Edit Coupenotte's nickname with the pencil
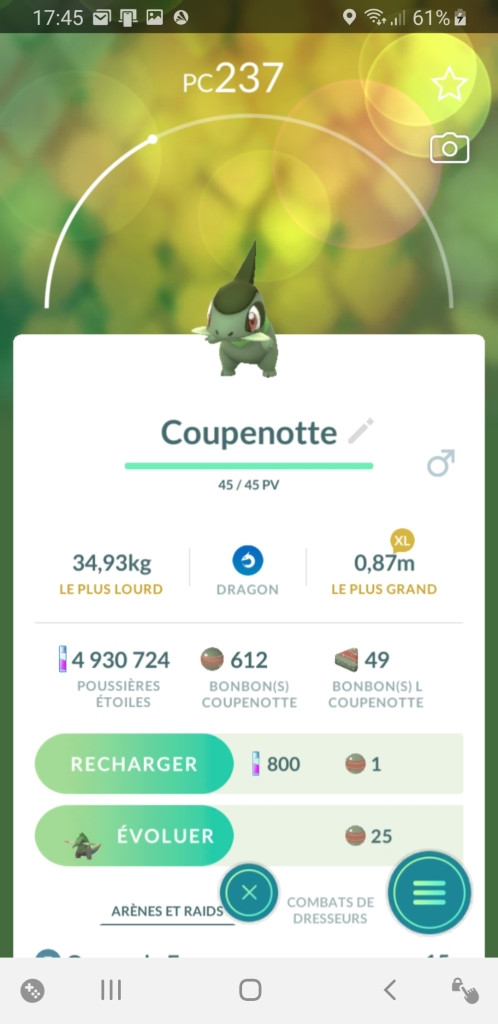498x1024 pixels. pos(361,432)
